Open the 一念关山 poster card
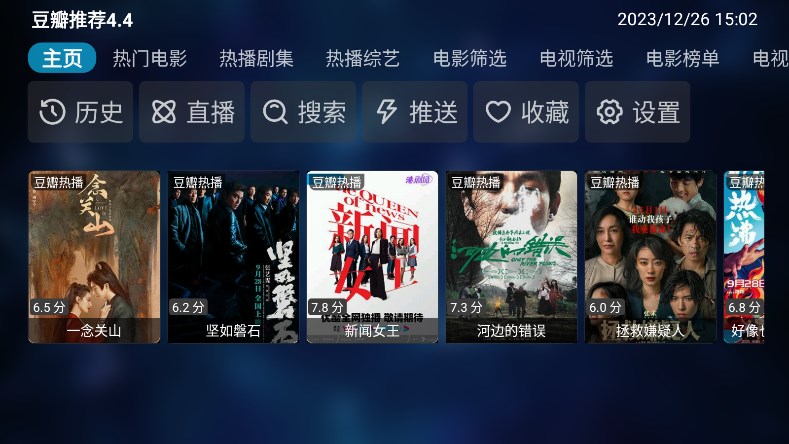Screen dimensions: 789x444 94,257
